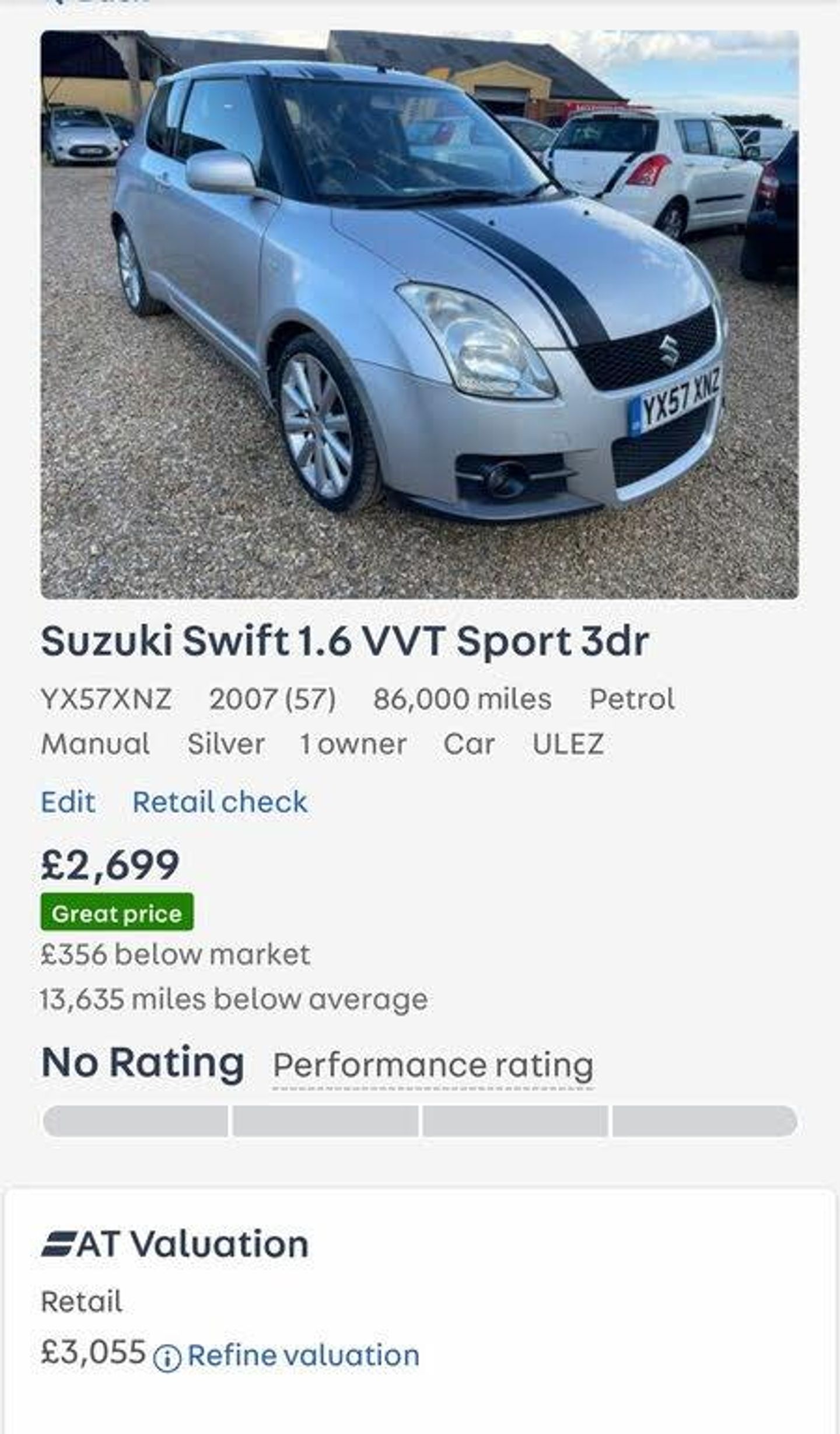Viewport: 840px width, 1434px height.
Task: Open the Suzuki Swift photo
Action: [419, 315]
